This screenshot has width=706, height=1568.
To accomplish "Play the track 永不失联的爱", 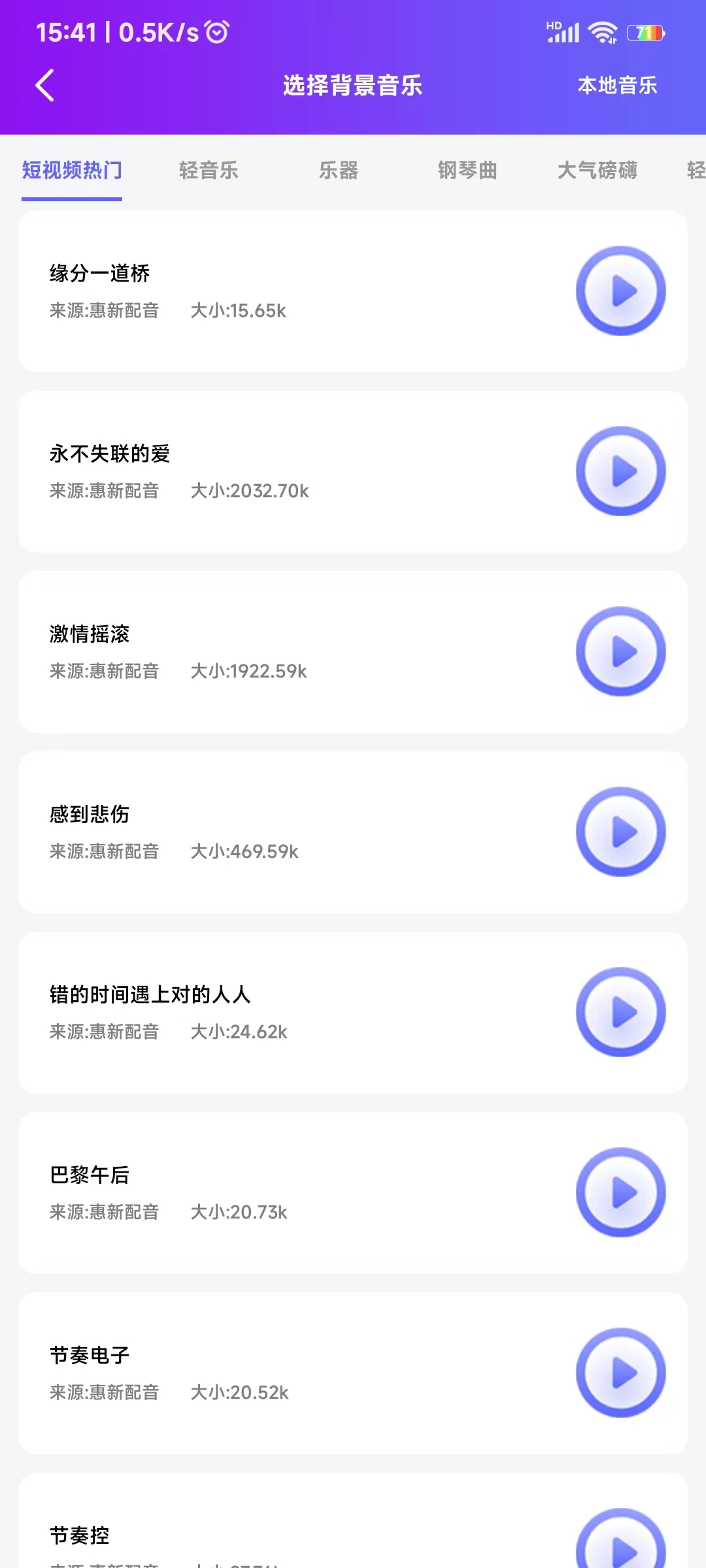I will [x=620, y=470].
